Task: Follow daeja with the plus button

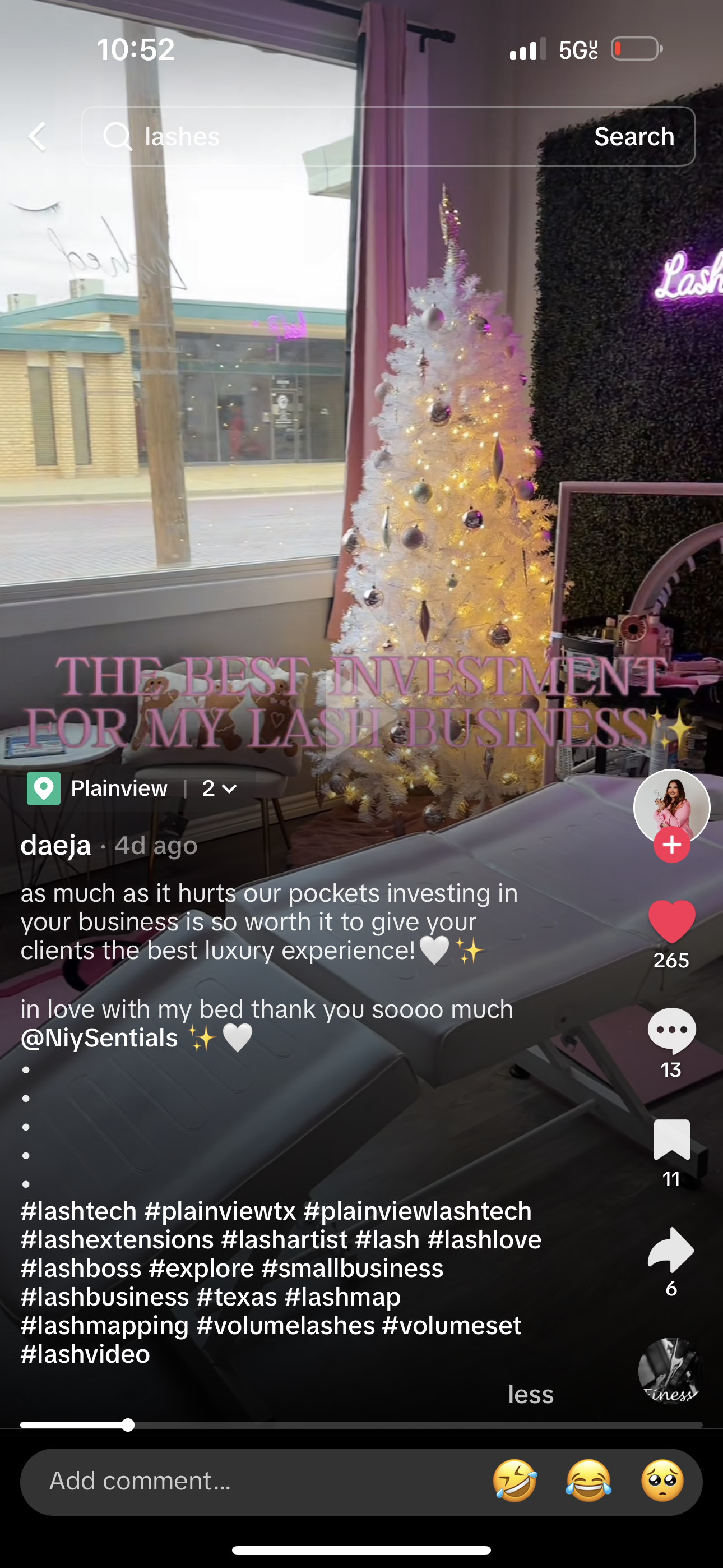Action: click(671, 845)
